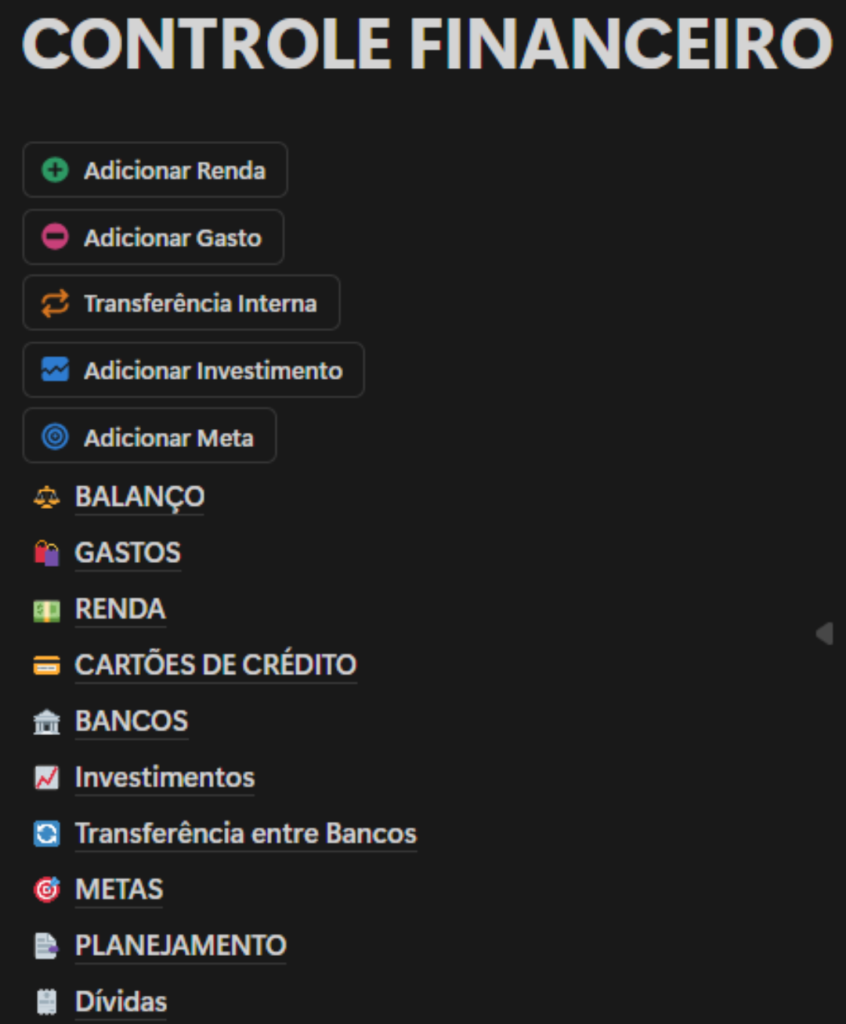Open the PLANEJAMENTO page
846x1024 pixels.
180,945
